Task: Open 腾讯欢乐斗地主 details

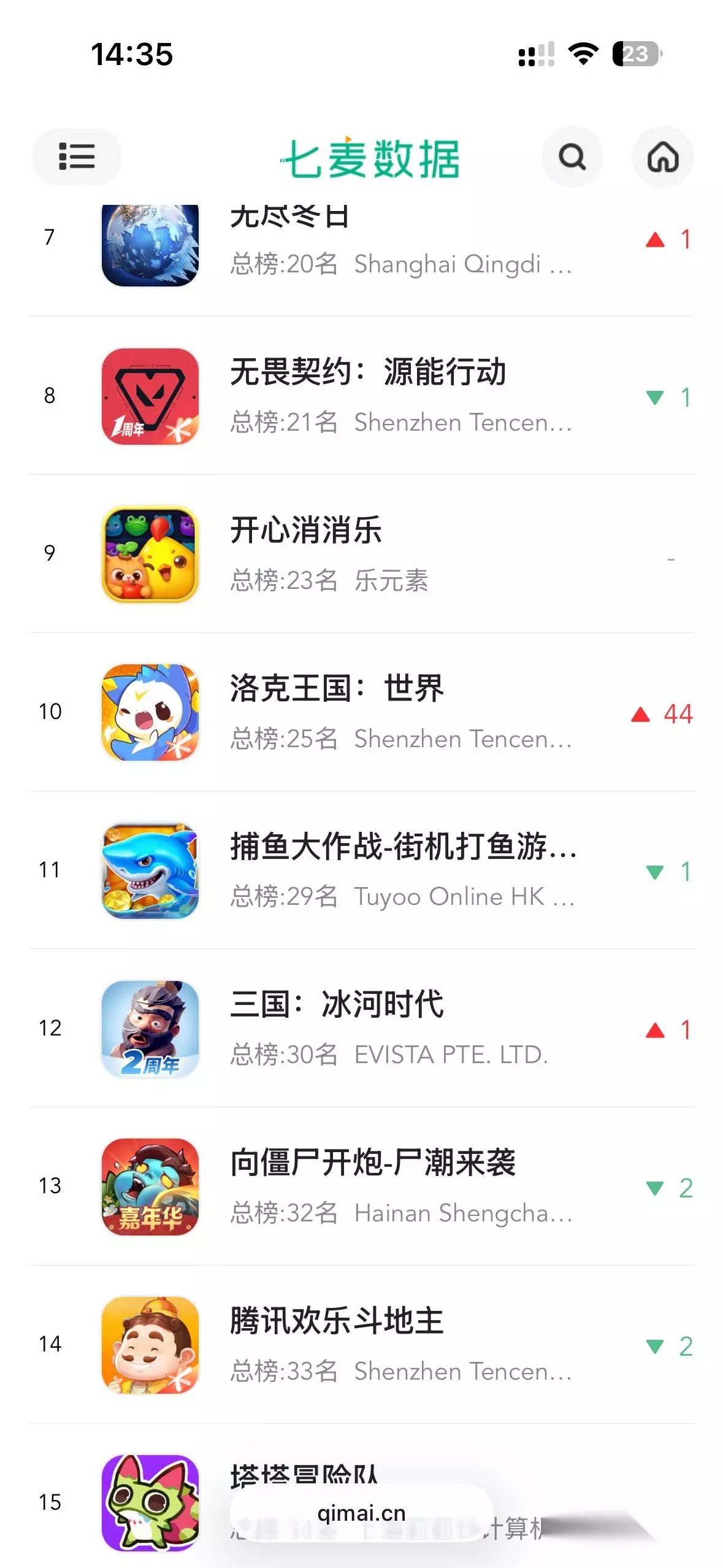Action: pyautogui.click(x=362, y=1345)
